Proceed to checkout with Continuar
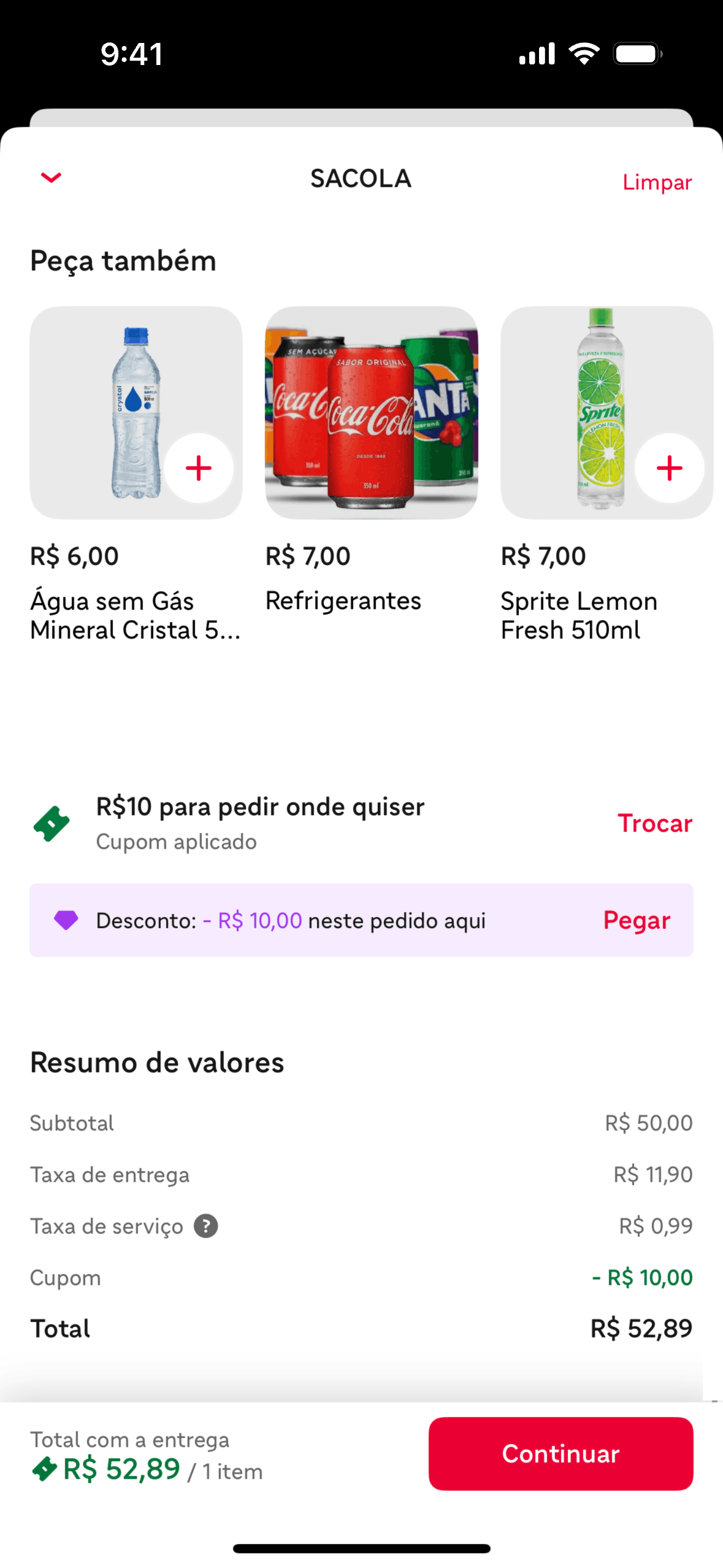This screenshot has height=1568, width=723. [x=560, y=1453]
